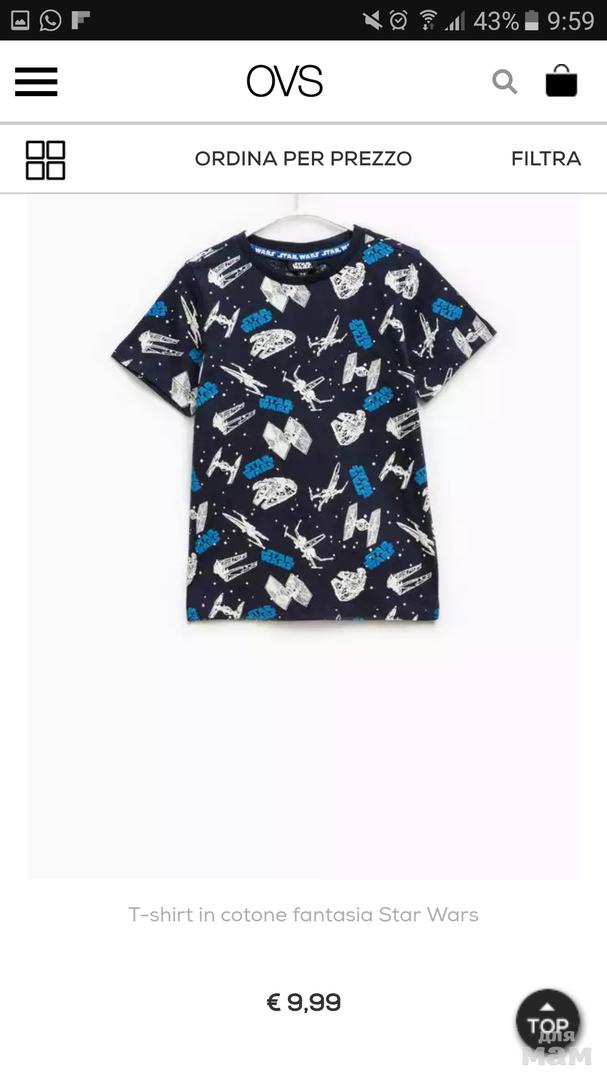
Task: Open the hamburger navigation menu
Action: click(36, 81)
